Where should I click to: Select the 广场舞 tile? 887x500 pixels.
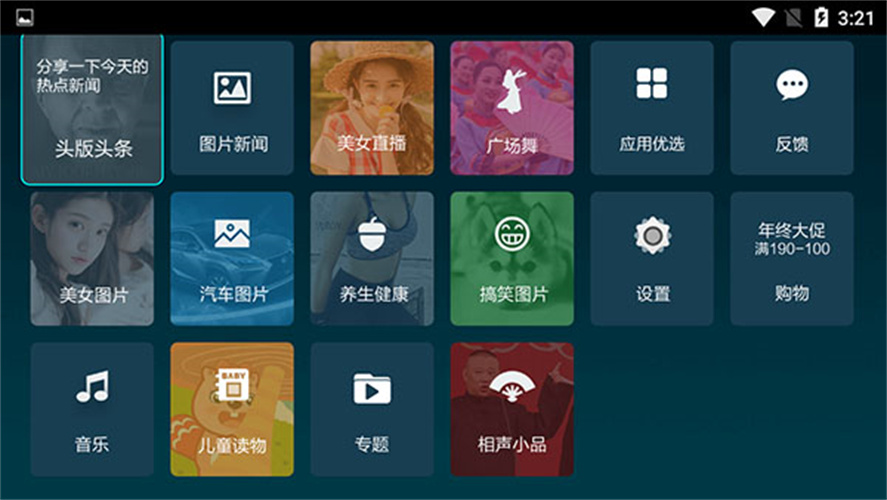(512, 108)
